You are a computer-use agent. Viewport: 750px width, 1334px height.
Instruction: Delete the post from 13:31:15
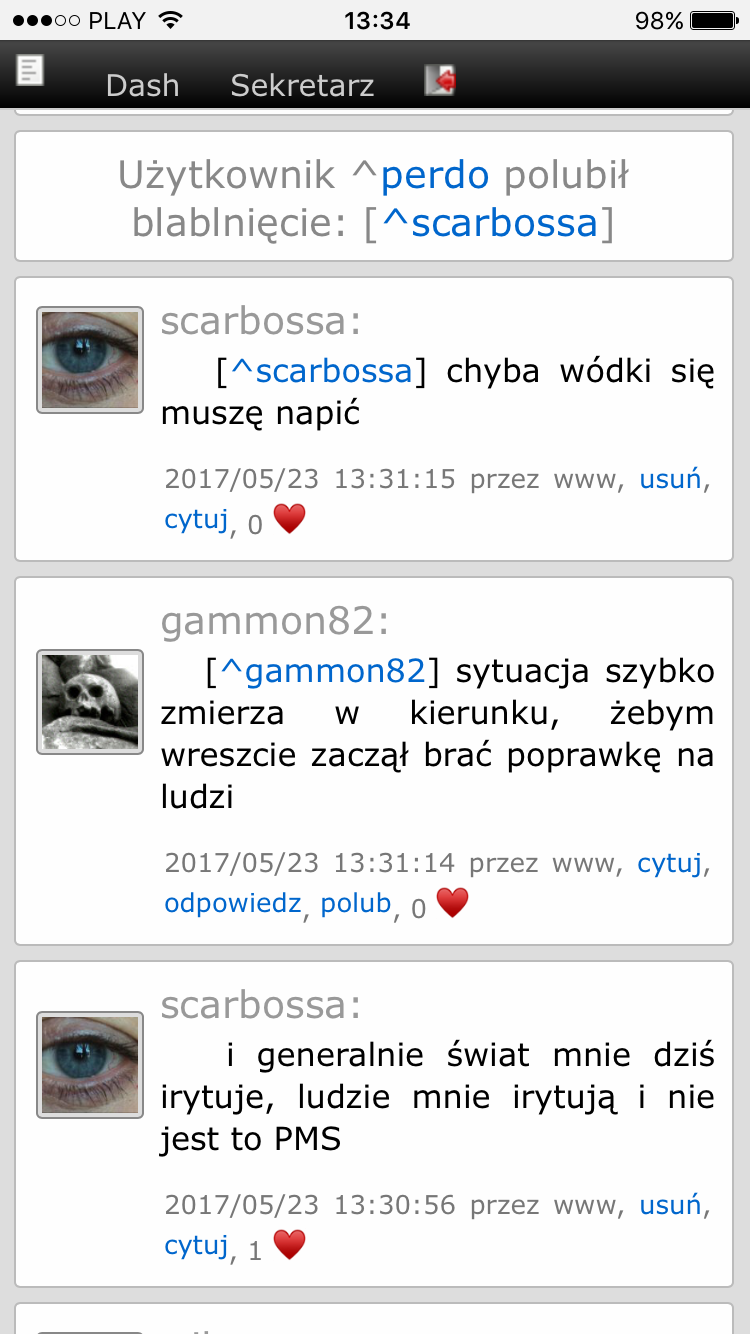coord(670,480)
